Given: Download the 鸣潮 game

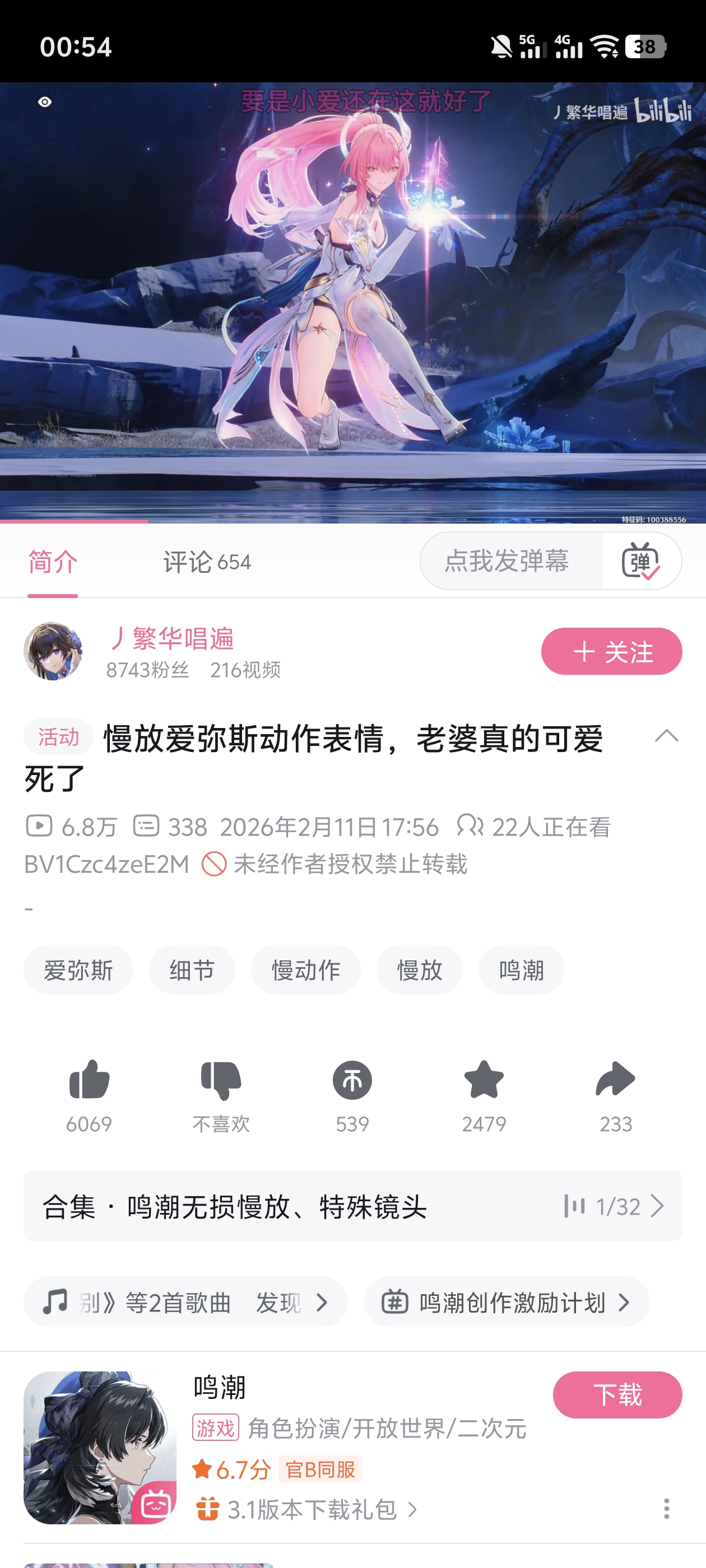Looking at the screenshot, I should [x=617, y=1394].
